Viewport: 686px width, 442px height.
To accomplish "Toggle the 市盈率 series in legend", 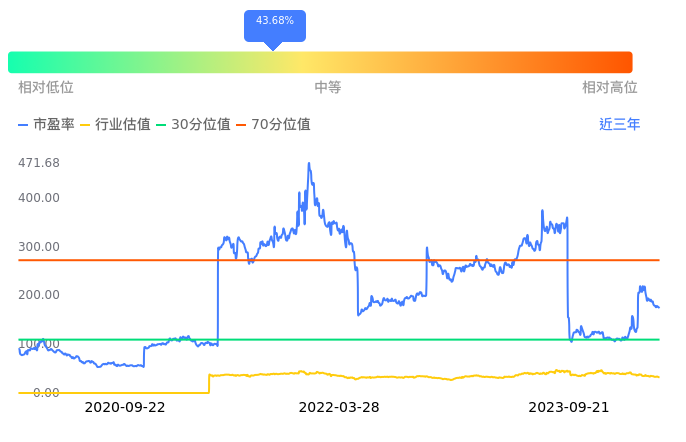I will pos(47,125).
